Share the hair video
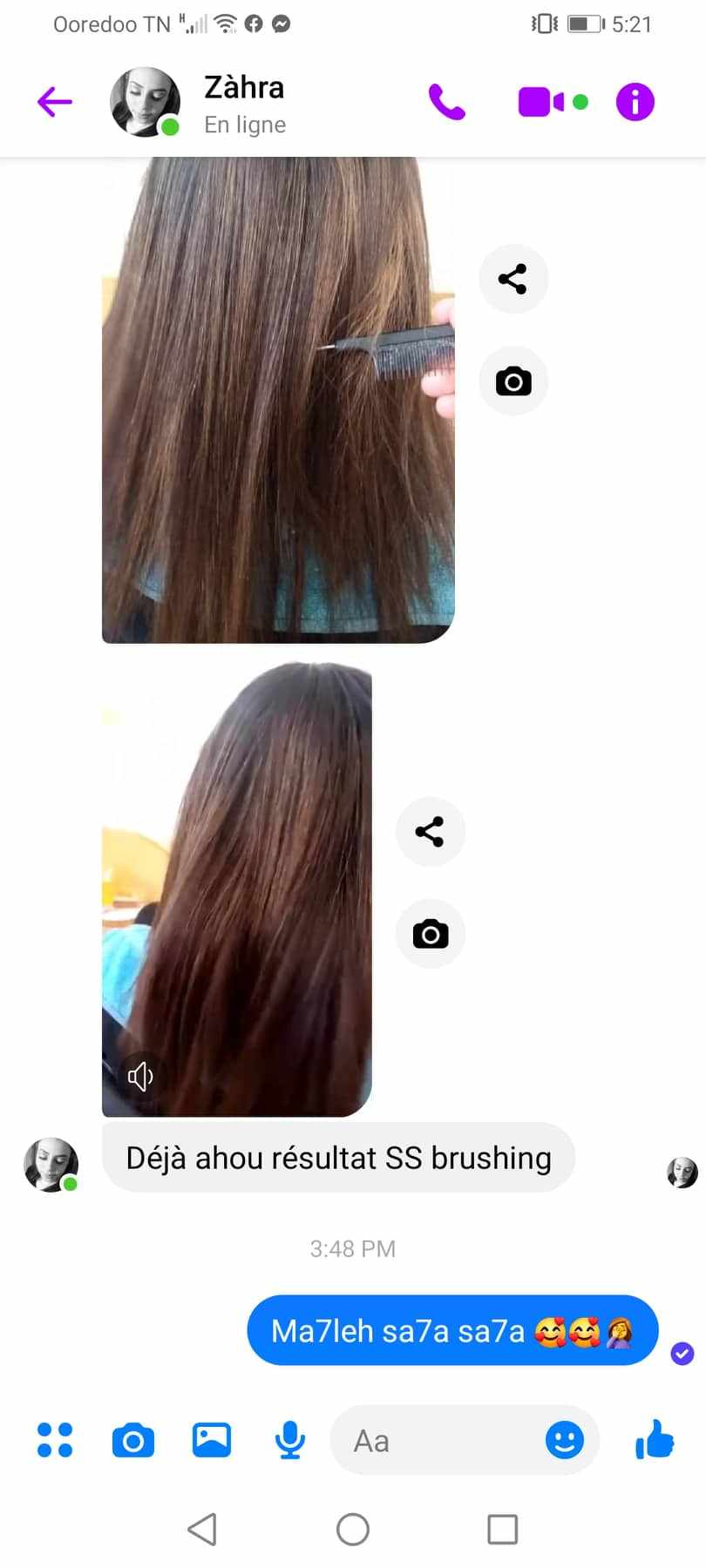 [x=431, y=832]
